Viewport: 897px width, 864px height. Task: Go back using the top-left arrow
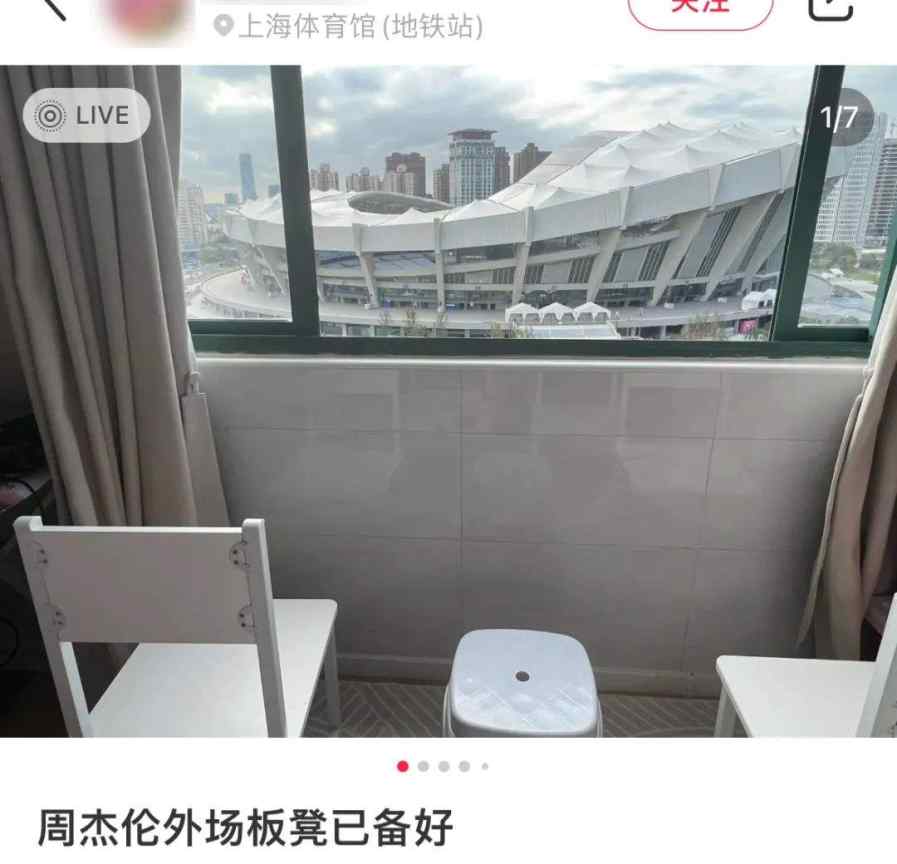52,7
